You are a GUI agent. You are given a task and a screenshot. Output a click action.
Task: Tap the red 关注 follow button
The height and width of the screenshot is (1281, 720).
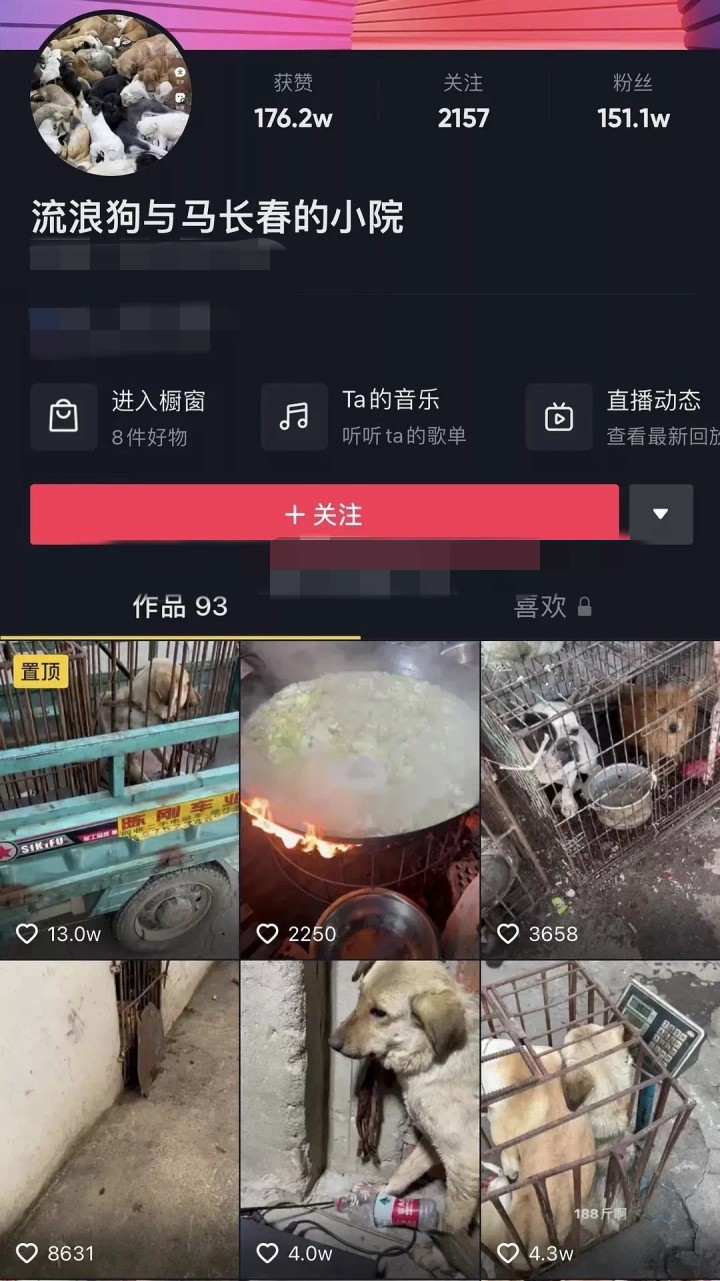click(324, 514)
